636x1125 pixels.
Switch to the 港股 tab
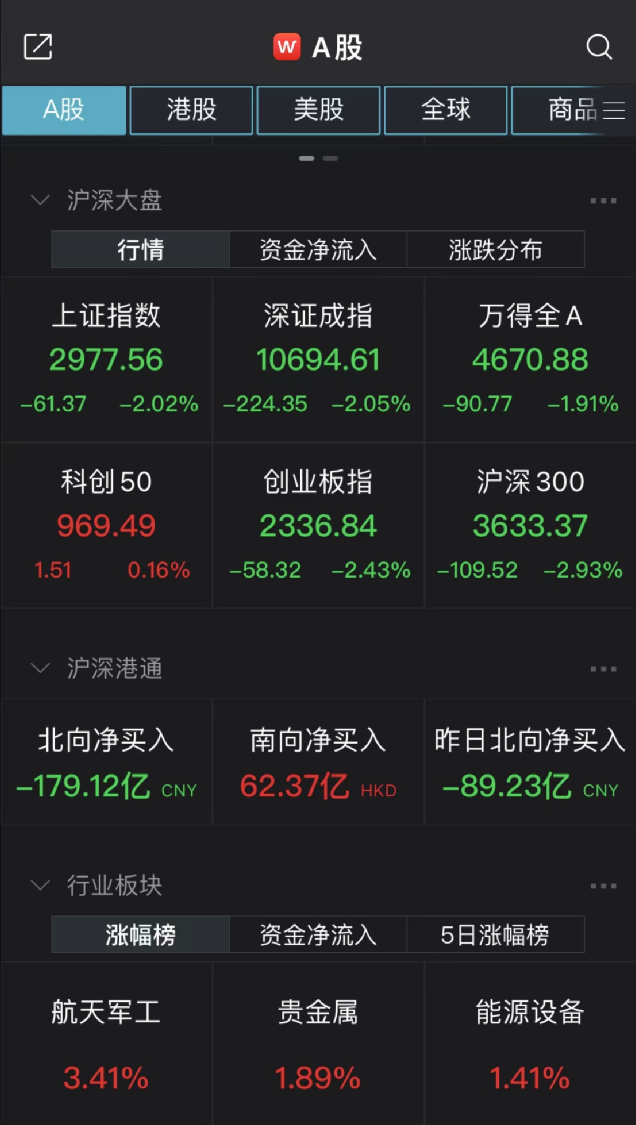pos(192,110)
